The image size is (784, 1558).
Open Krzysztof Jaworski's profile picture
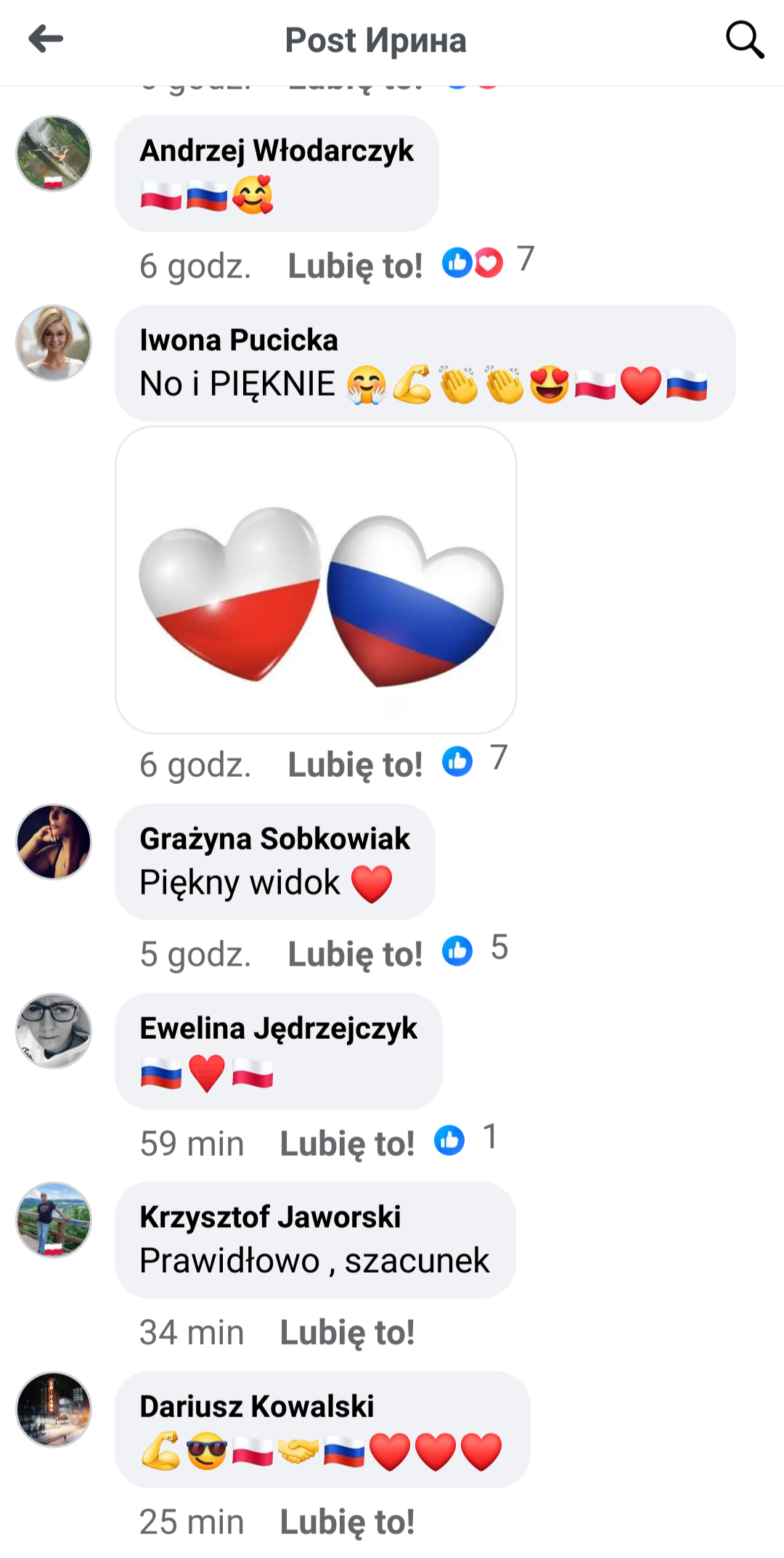click(x=54, y=1220)
